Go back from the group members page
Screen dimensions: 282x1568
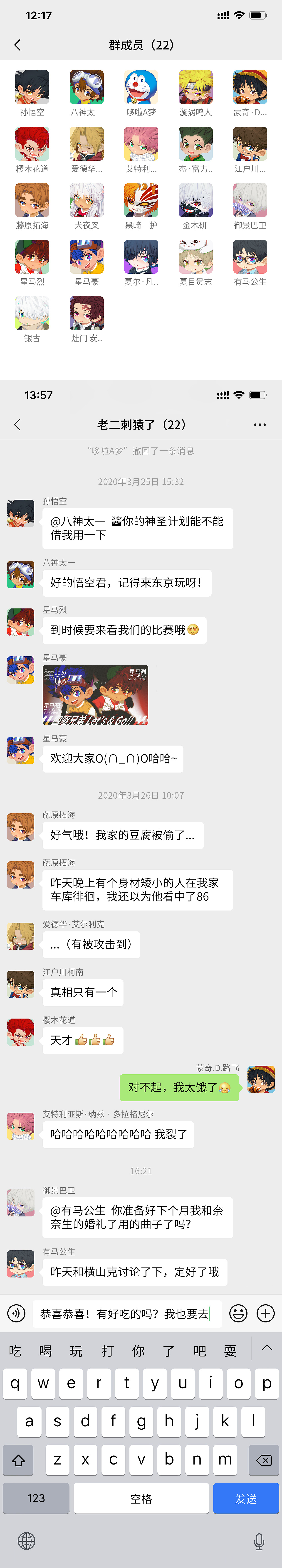point(17,45)
